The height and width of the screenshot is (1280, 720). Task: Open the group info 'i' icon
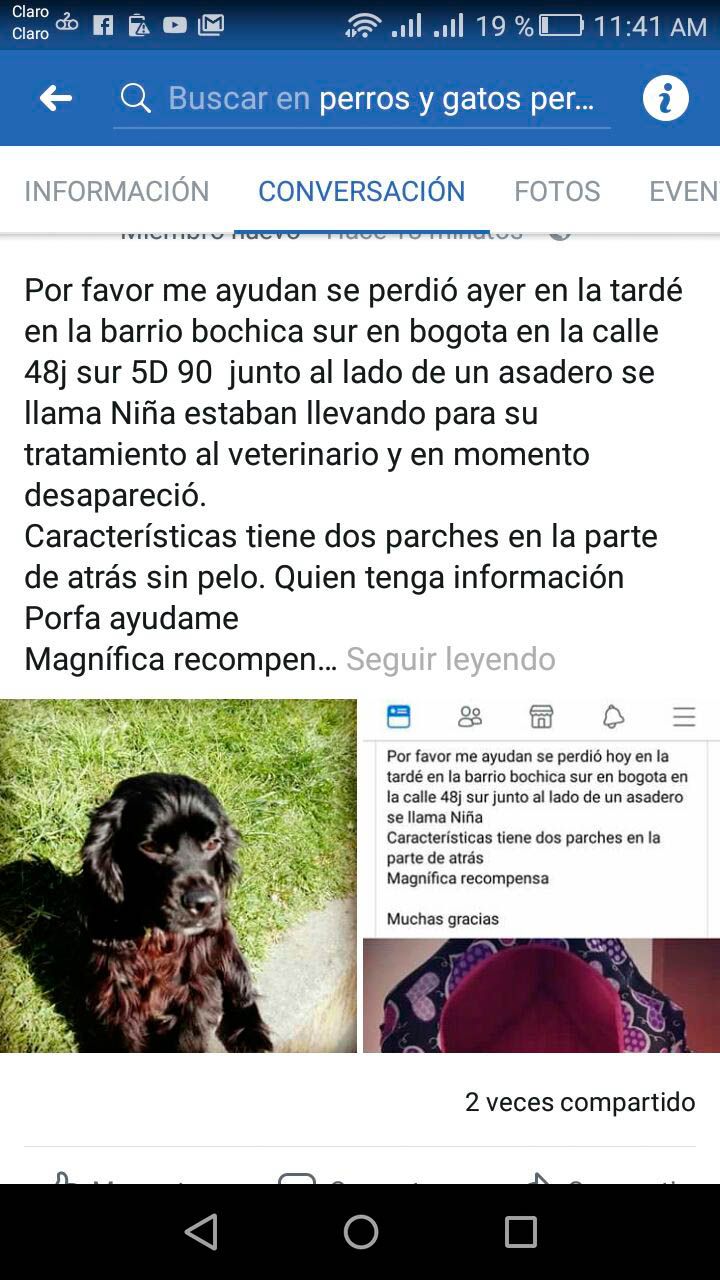tap(664, 97)
